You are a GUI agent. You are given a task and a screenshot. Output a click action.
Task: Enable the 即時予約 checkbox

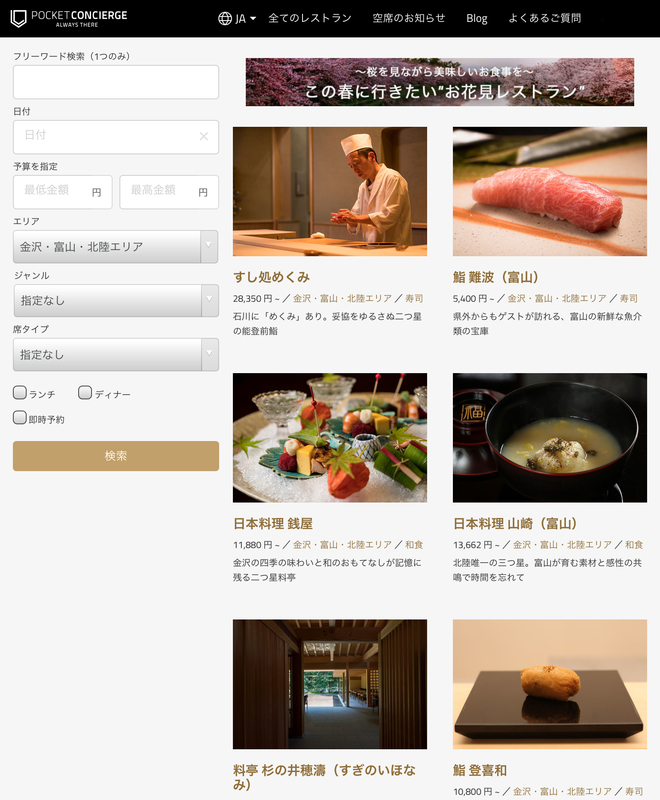point(20,418)
